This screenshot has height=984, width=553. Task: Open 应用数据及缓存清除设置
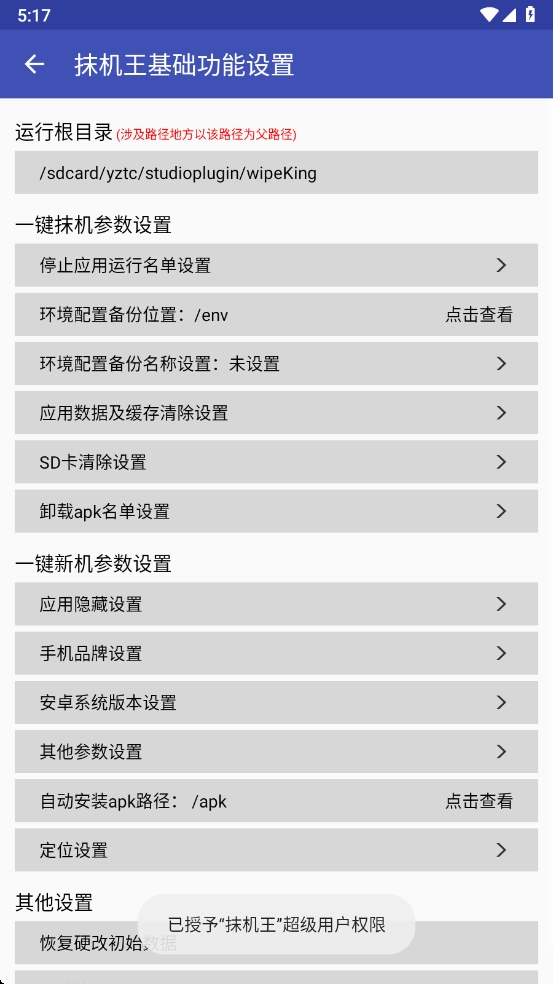[x=276, y=413]
